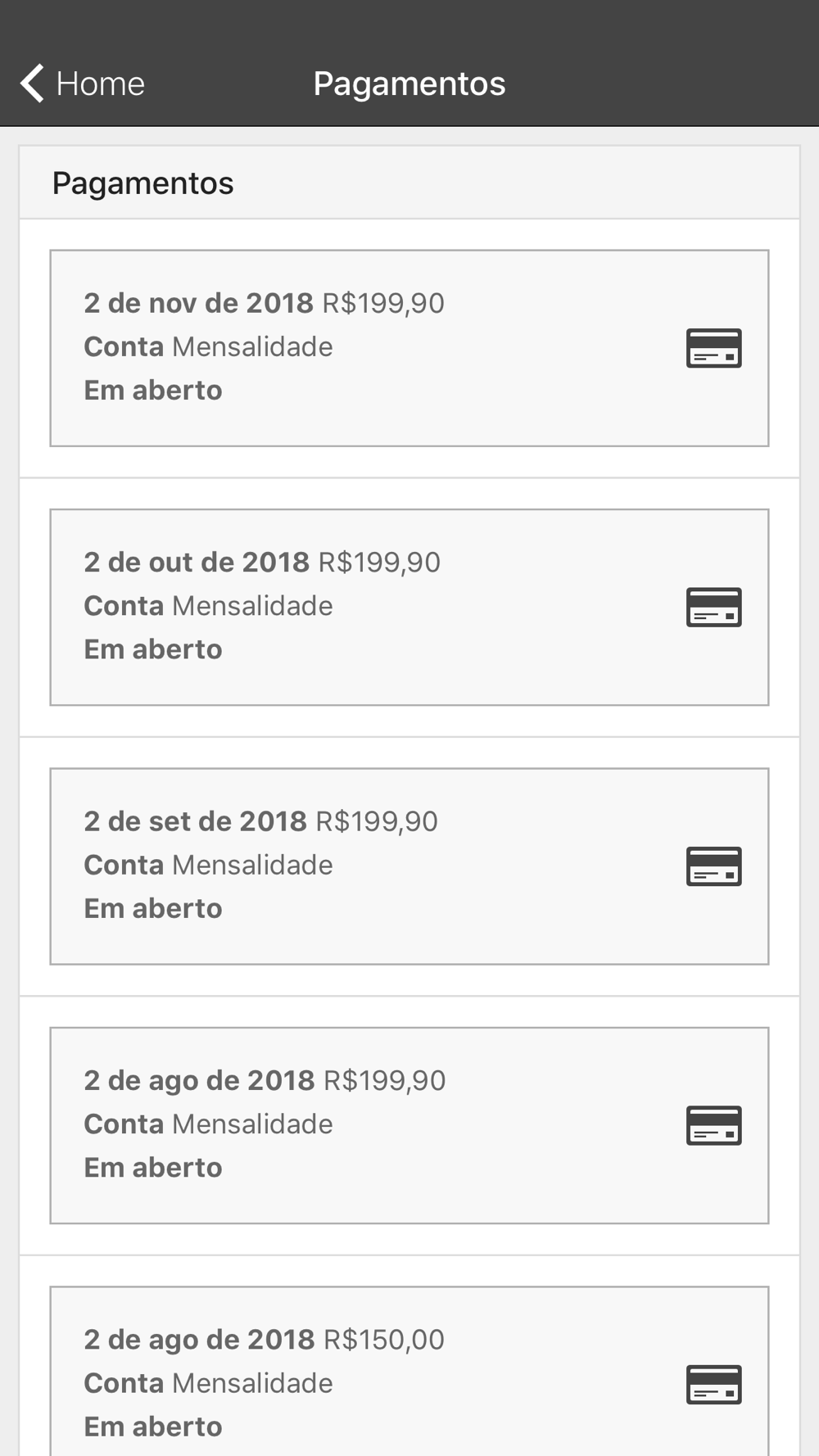Open the 2 de out de 2018 payment
819x1456 pixels.
(x=409, y=607)
